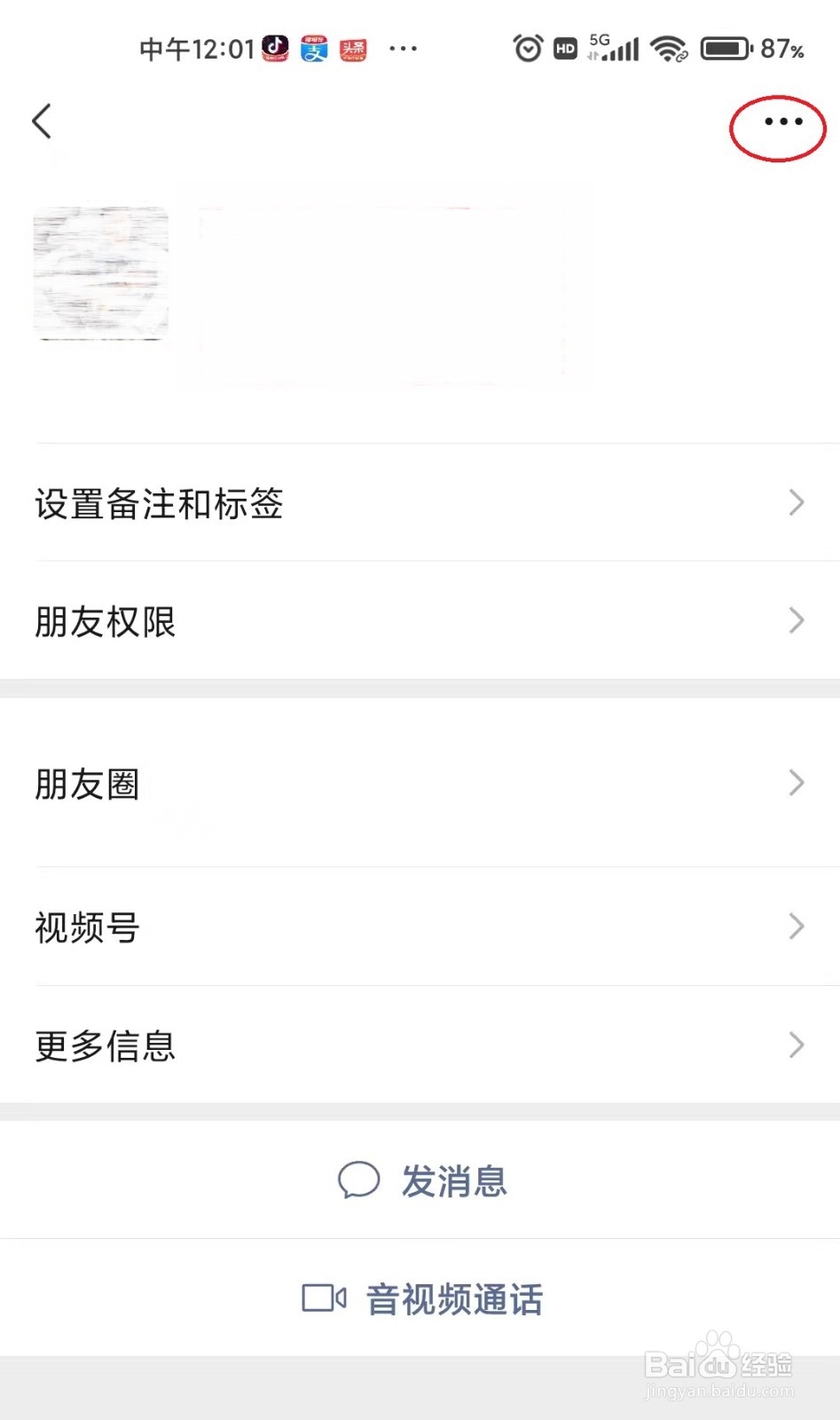Expand 更多信息 with its chevron

796,1045
